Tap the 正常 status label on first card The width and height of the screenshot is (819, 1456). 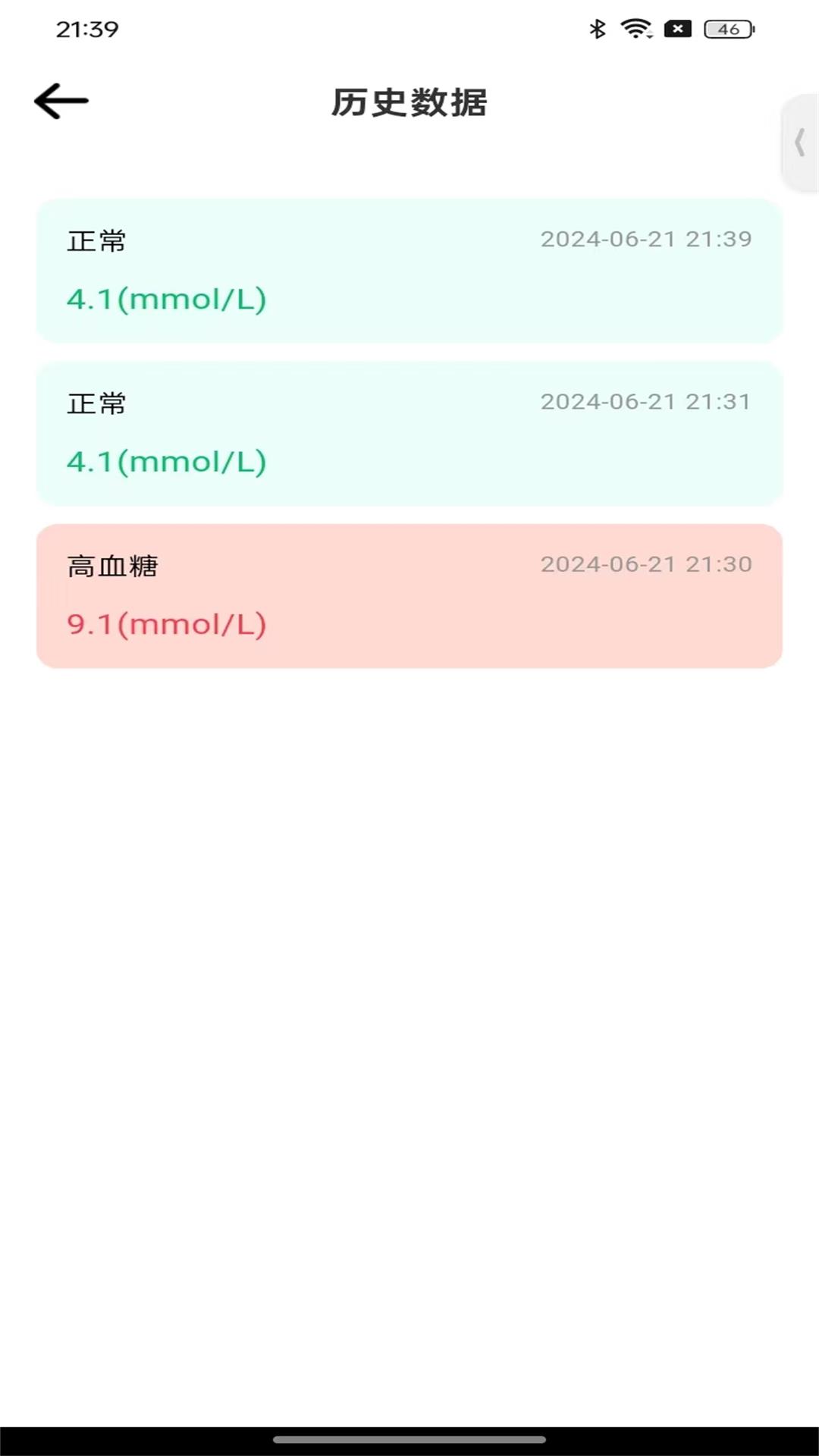coord(95,240)
